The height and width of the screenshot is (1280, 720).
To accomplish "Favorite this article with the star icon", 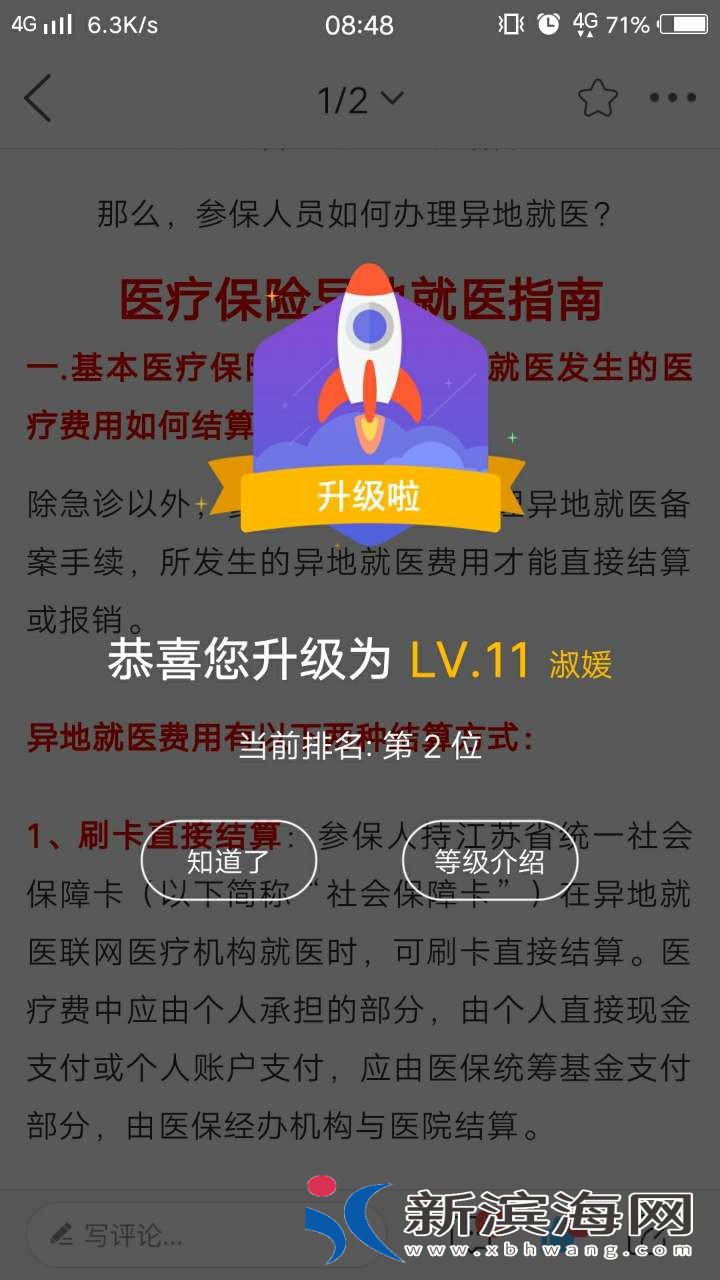I will pyautogui.click(x=597, y=98).
